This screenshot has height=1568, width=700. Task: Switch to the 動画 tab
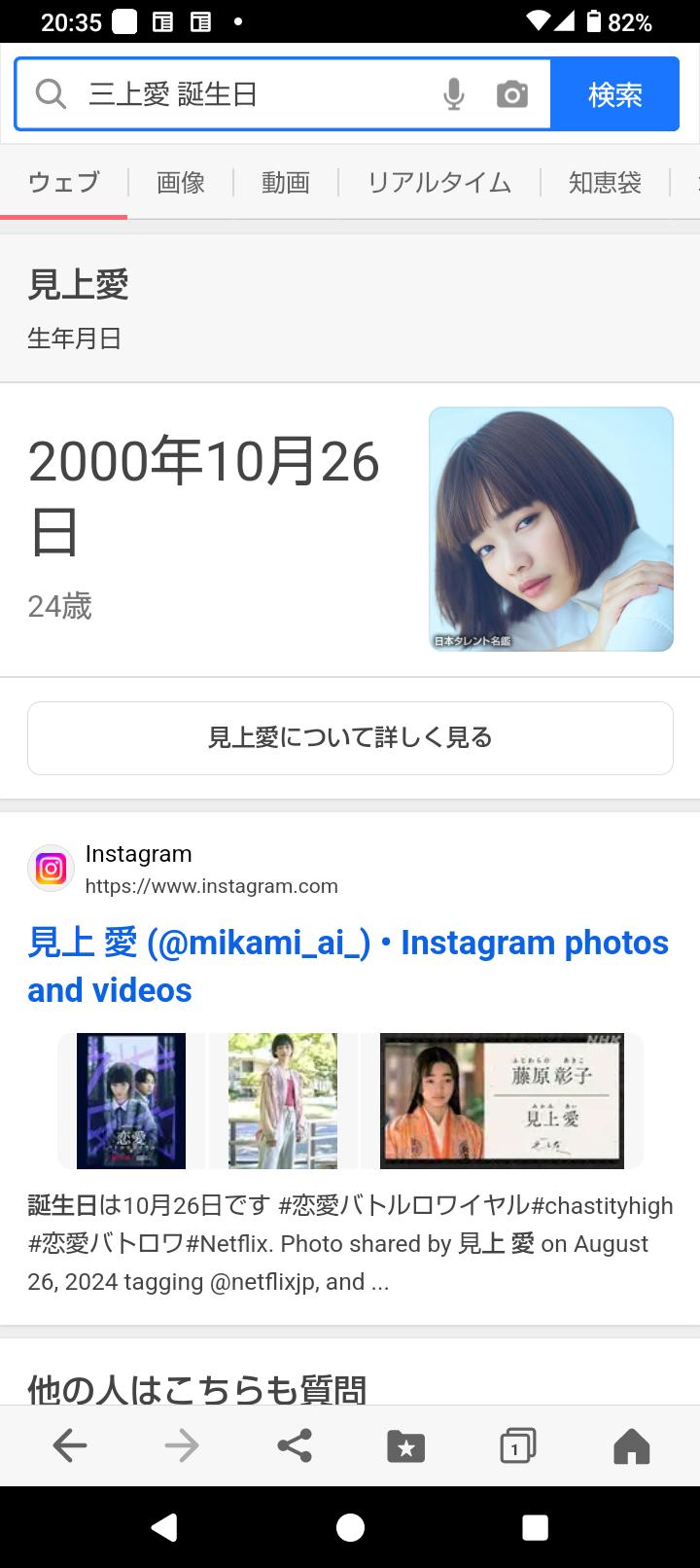click(x=286, y=183)
